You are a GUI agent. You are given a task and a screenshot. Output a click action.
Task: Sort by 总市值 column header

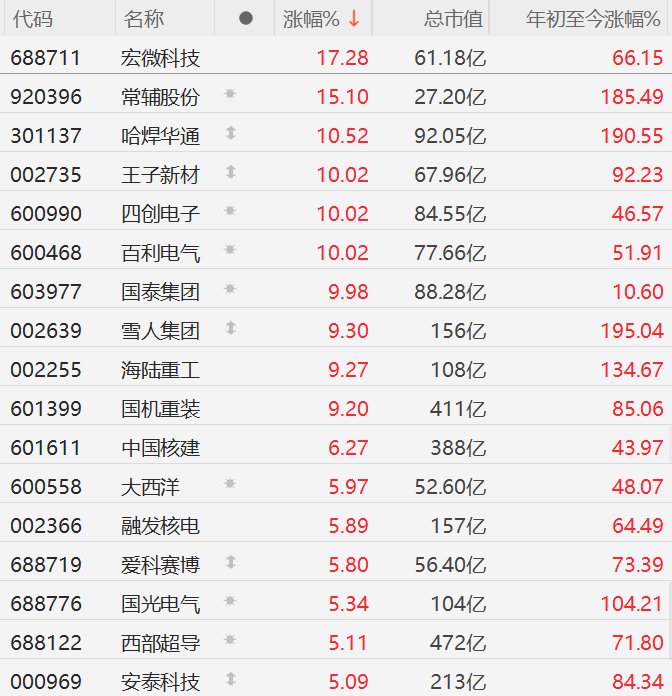452,19
